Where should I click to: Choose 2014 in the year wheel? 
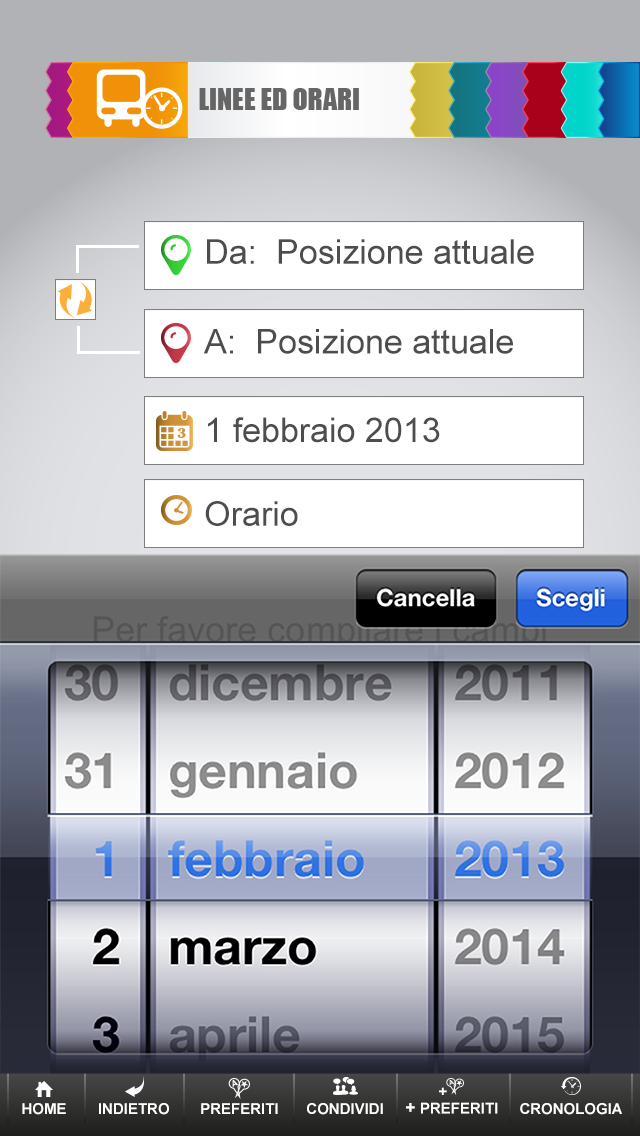click(x=510, y=948)
